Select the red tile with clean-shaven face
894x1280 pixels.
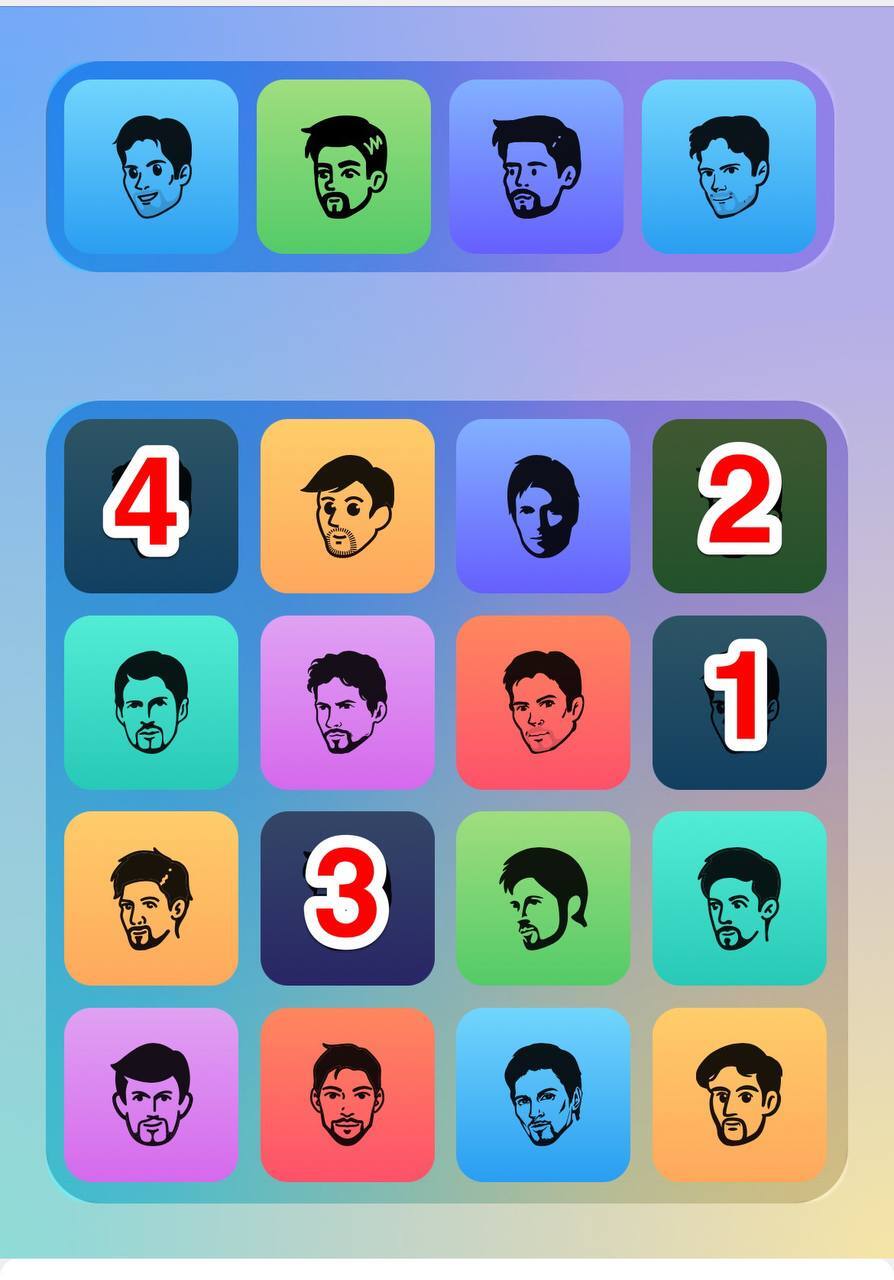[543, 702]
